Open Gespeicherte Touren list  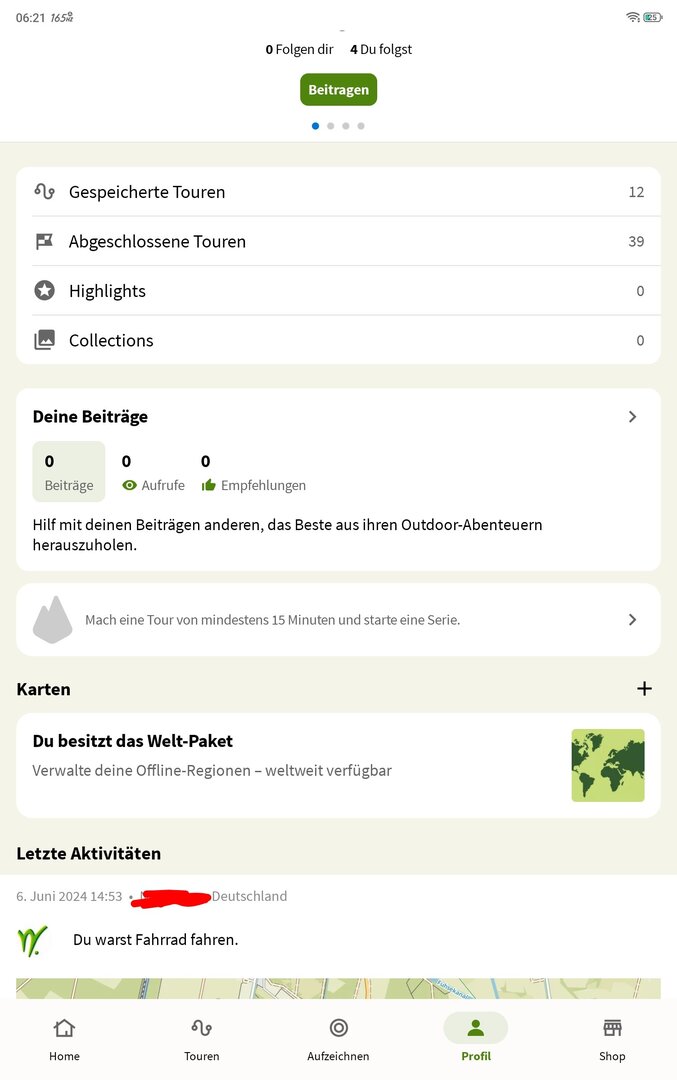(338, 192)
